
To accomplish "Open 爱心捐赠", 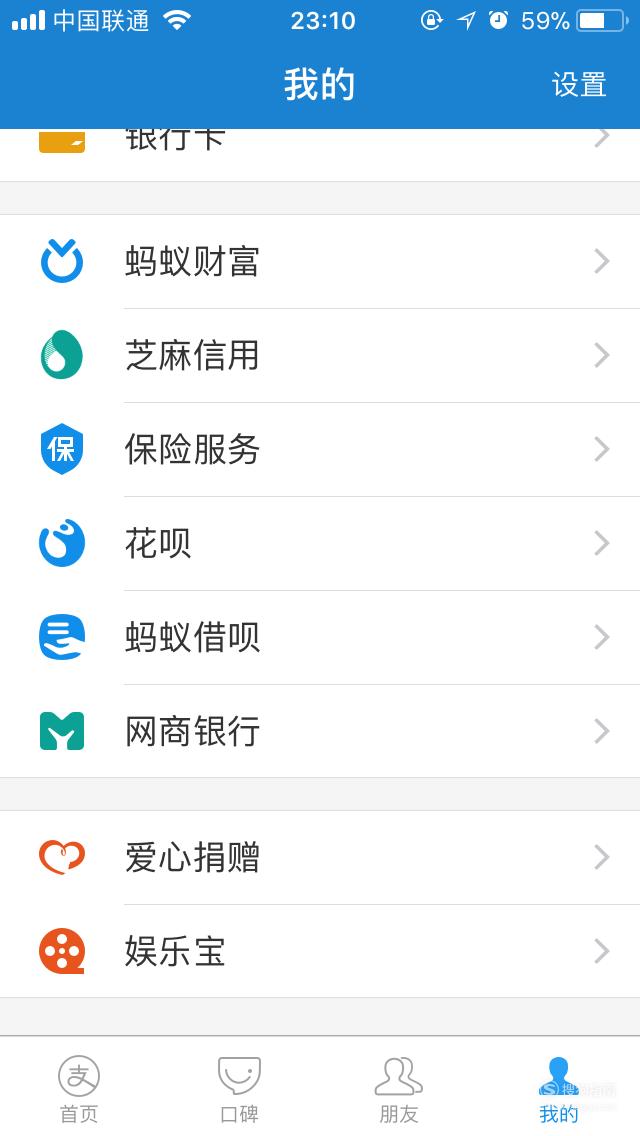I will (320, 858).
